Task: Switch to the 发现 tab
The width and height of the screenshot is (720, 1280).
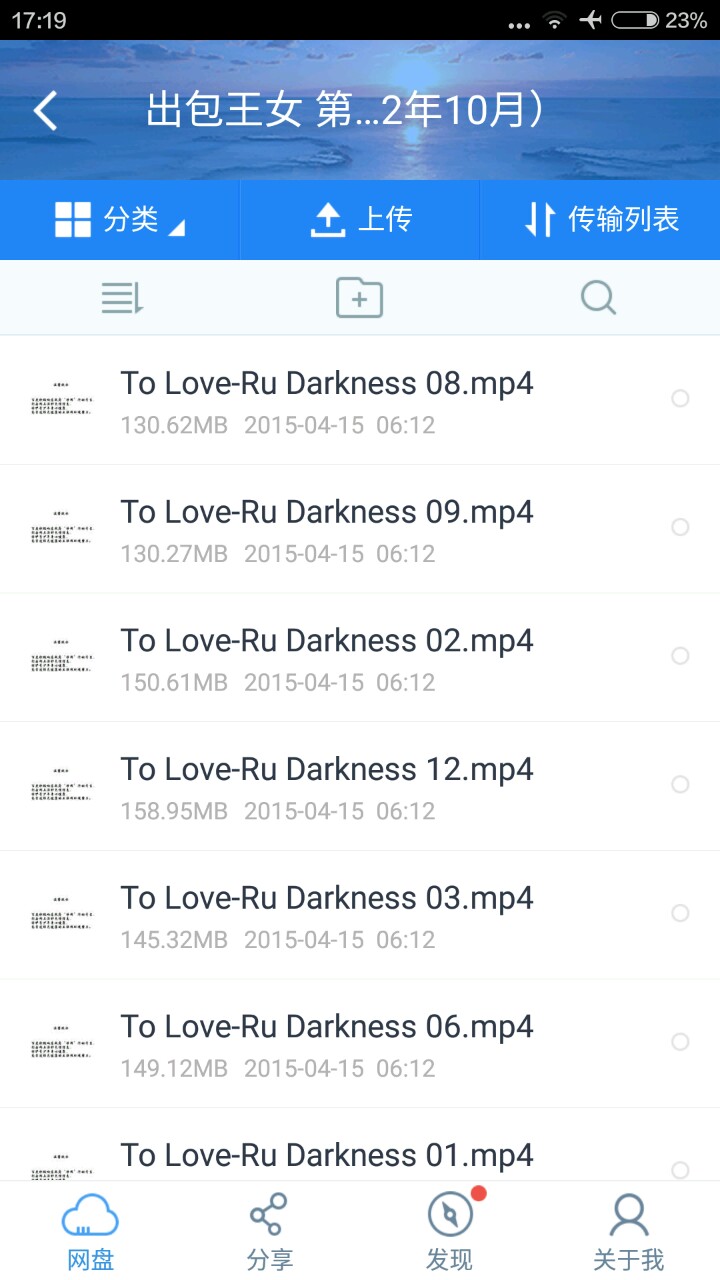Action: [x=449, y=1232]
